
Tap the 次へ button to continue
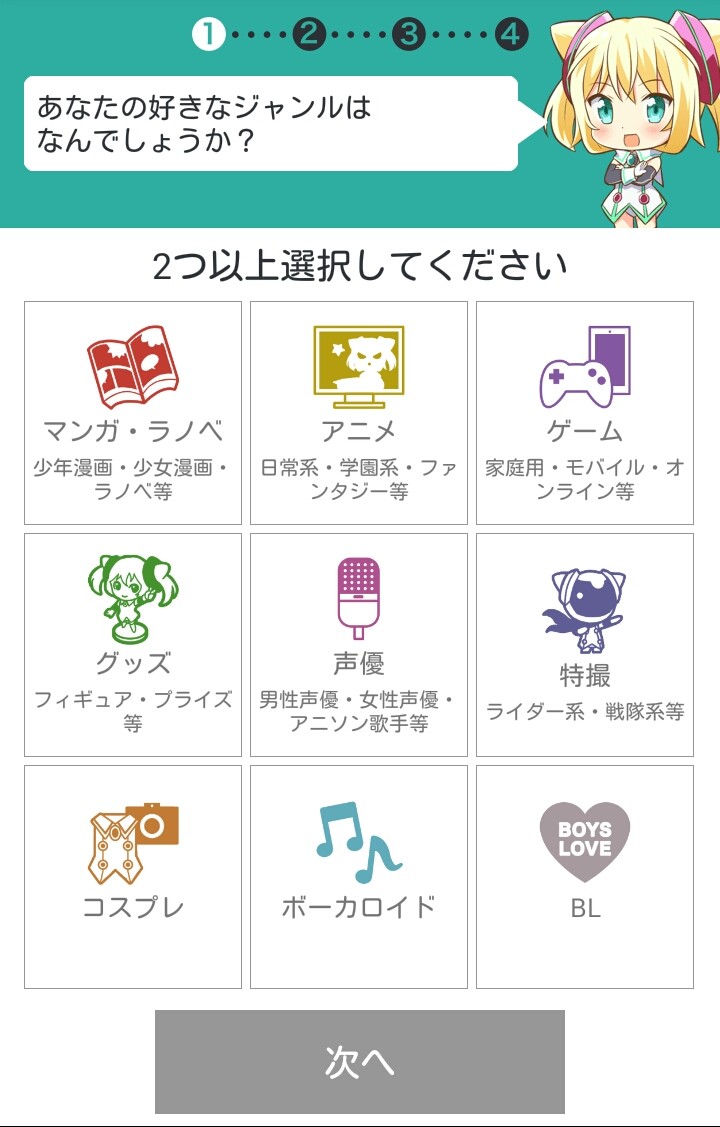[360, 1061]
